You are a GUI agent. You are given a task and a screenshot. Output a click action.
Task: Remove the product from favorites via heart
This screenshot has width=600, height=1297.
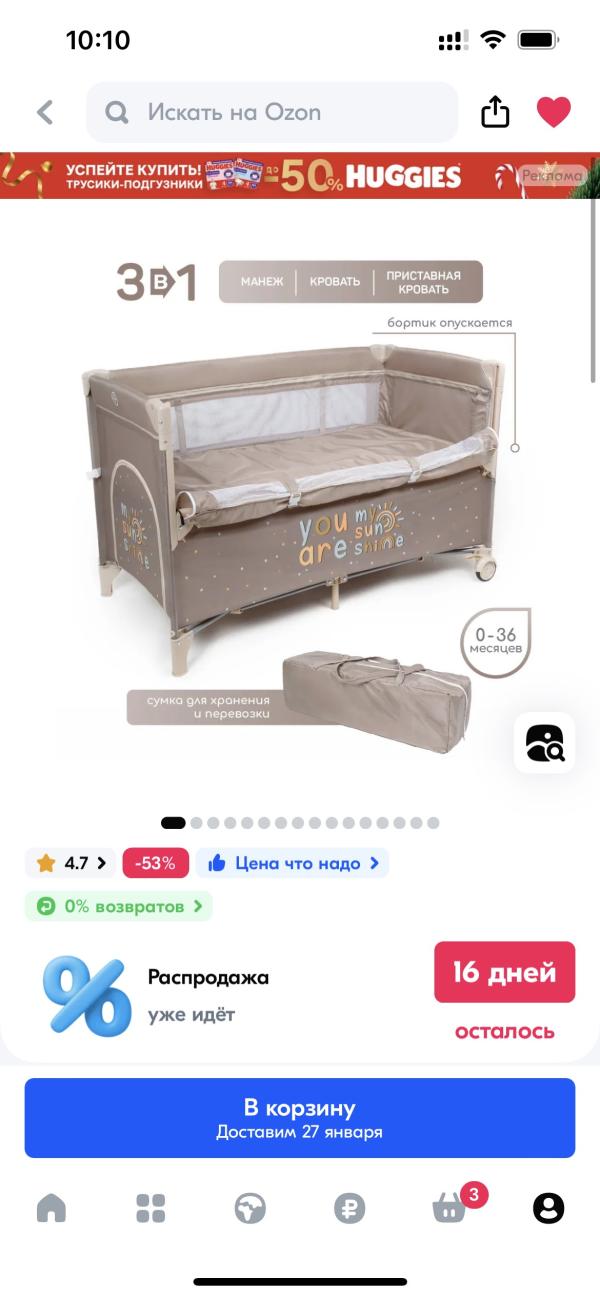coord(553,112)
